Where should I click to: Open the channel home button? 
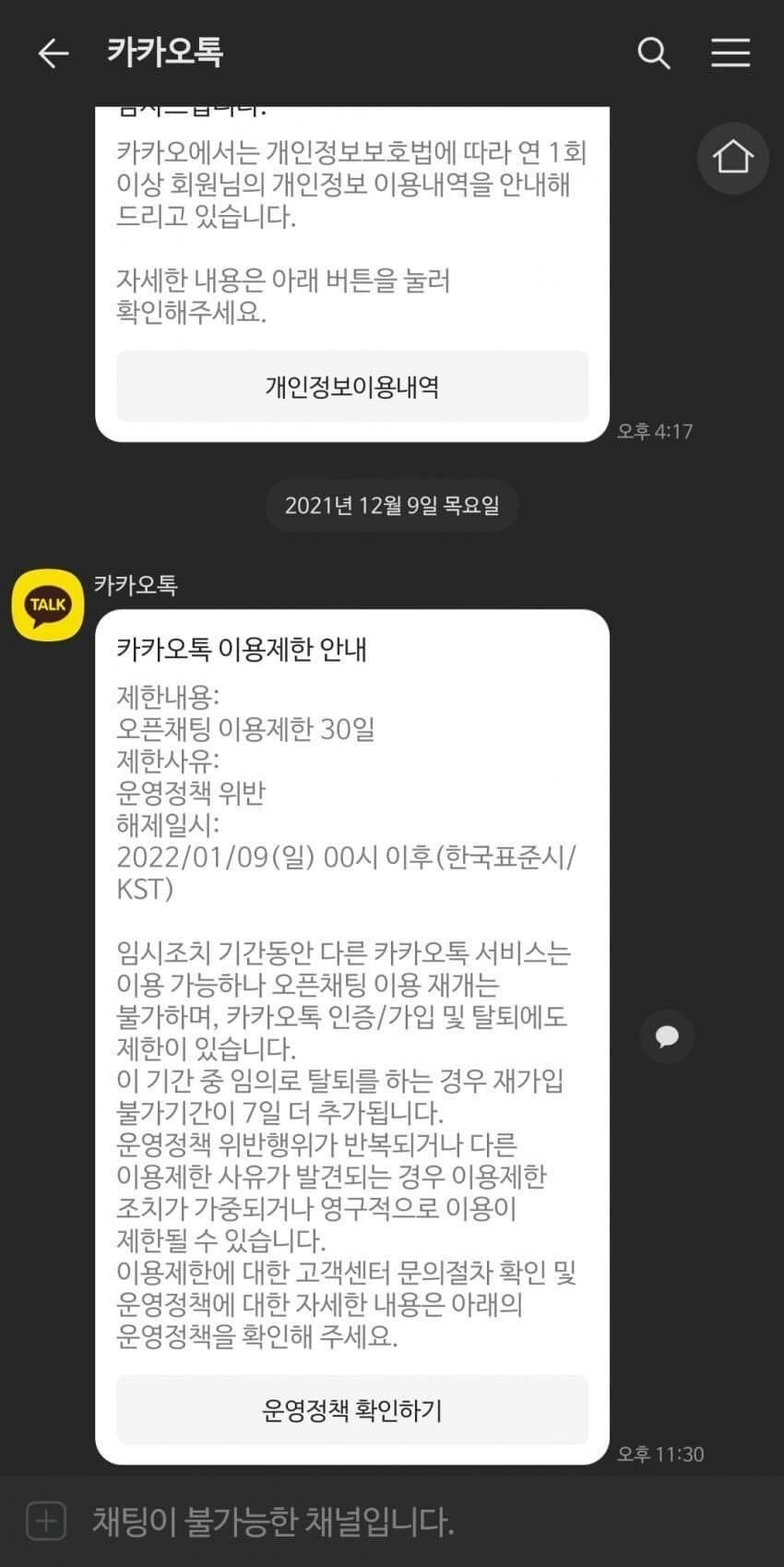click(x=732, y=158)
